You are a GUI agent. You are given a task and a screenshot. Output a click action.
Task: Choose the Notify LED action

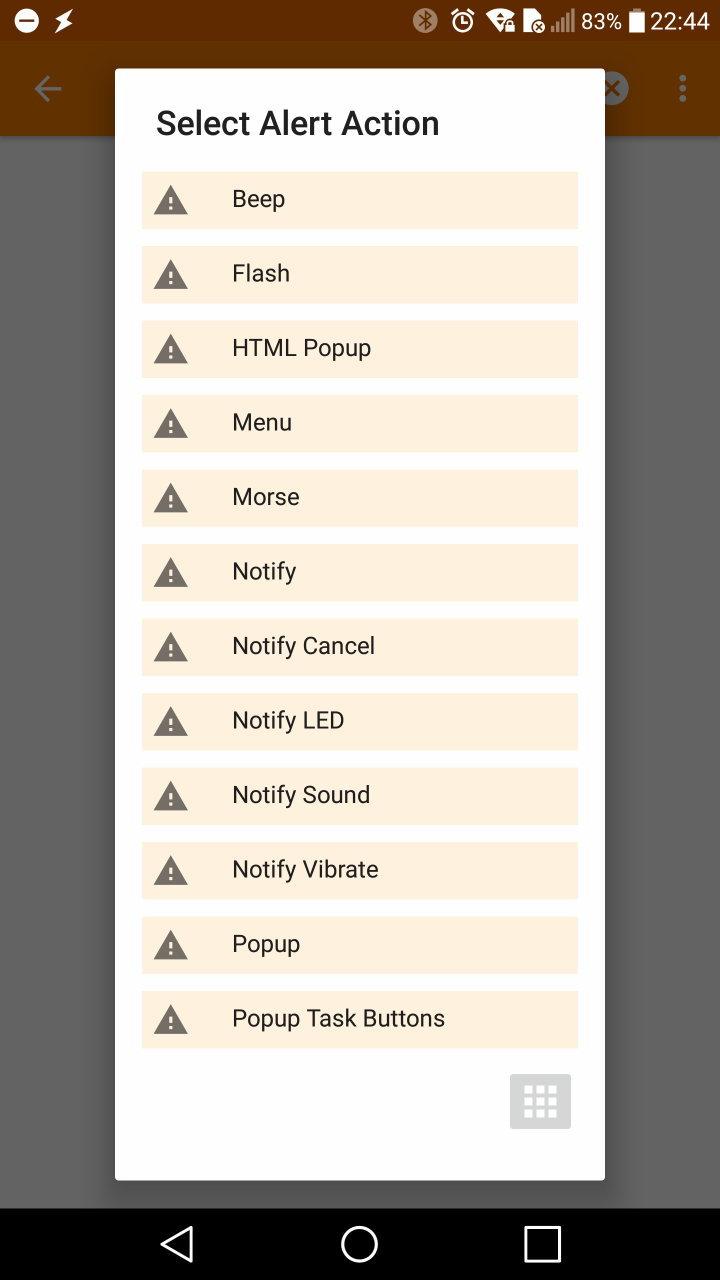click(359, 721)
